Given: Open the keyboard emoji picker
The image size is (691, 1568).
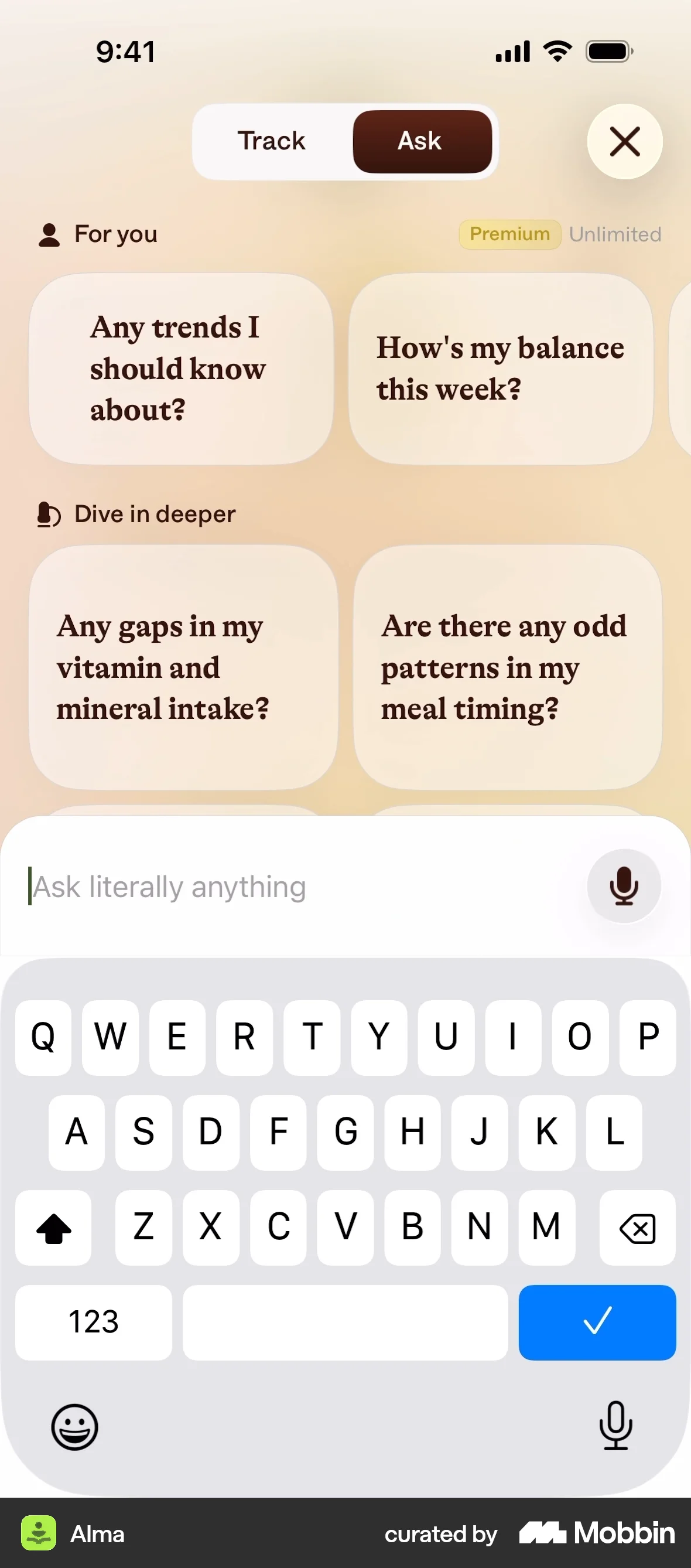Looking at the screenshot, I should (x=74, y=1427).
